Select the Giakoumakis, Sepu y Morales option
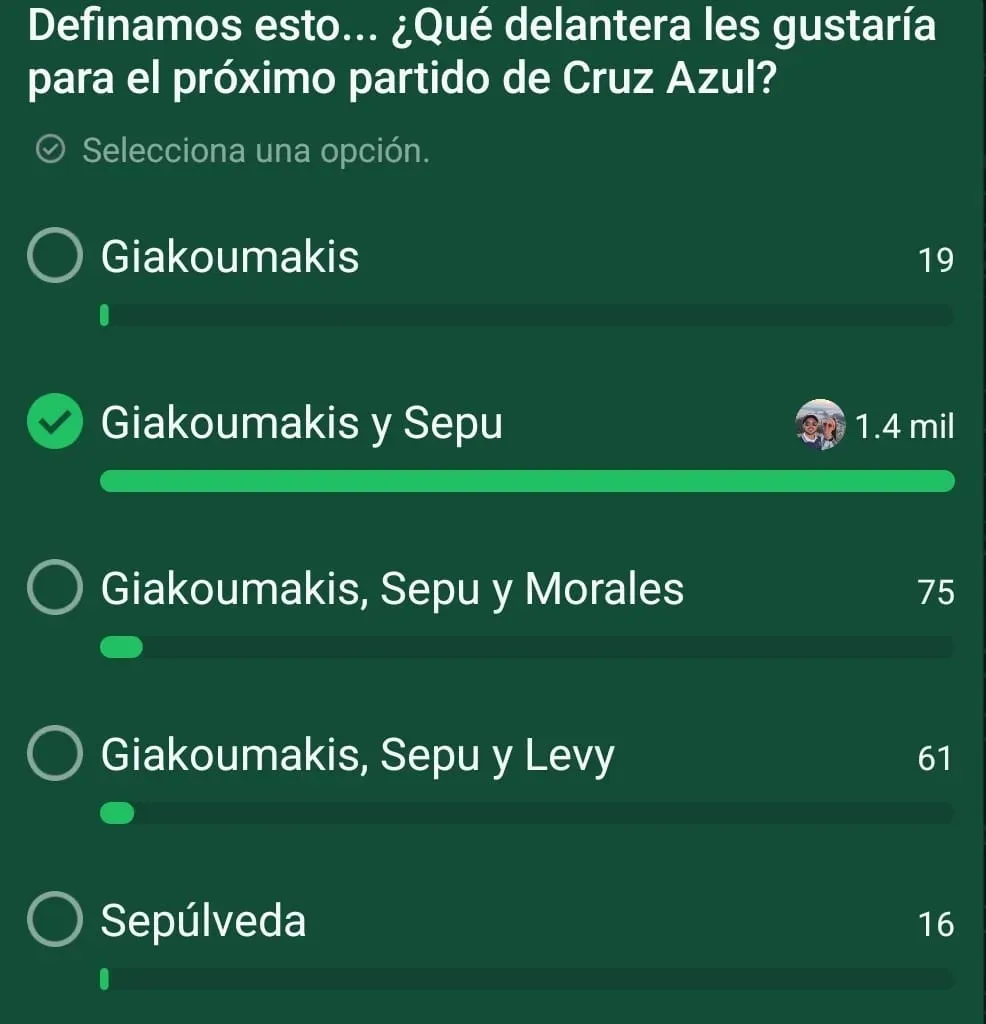 (55, 588)
